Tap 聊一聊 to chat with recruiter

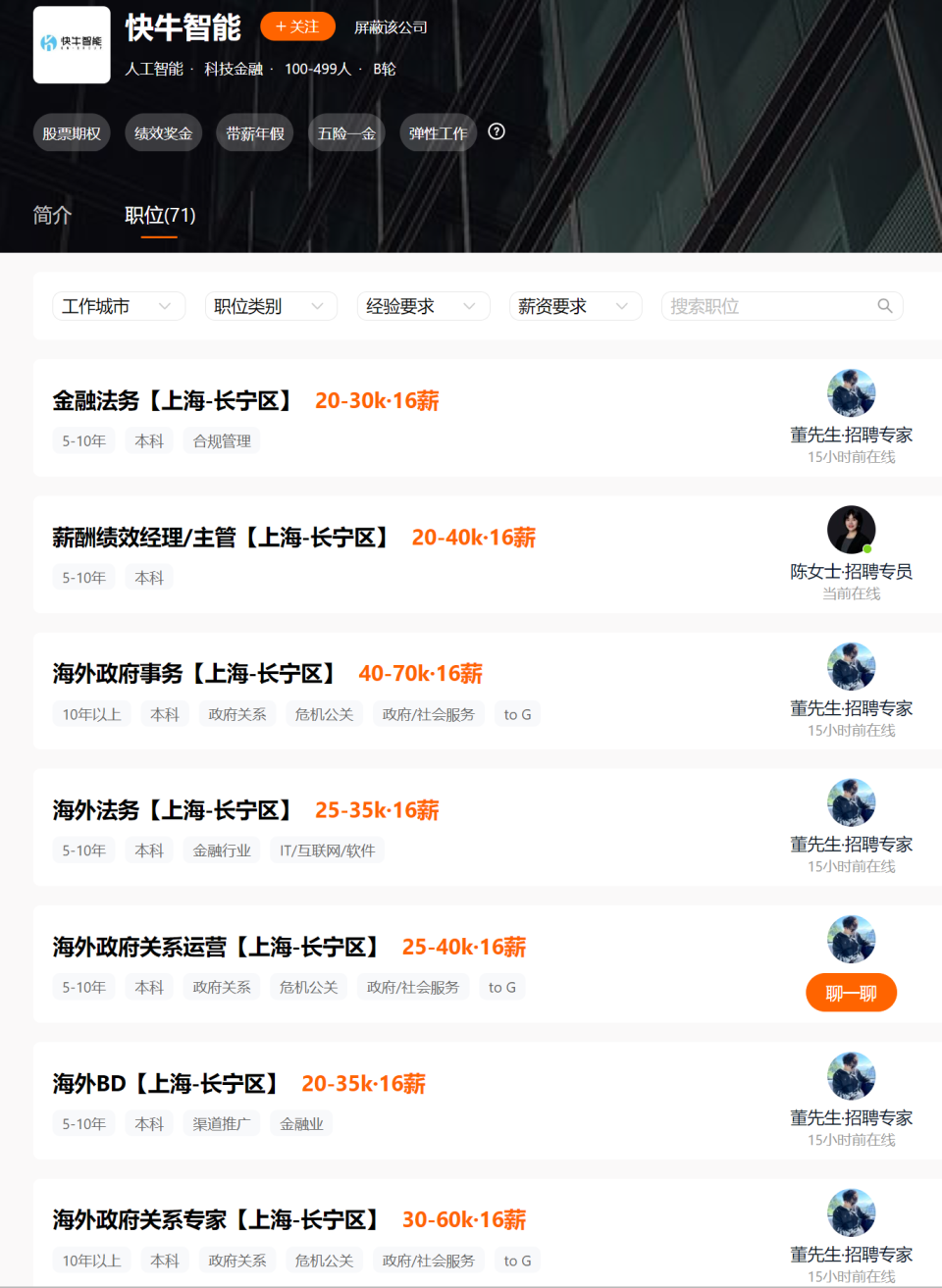point(851,993)
